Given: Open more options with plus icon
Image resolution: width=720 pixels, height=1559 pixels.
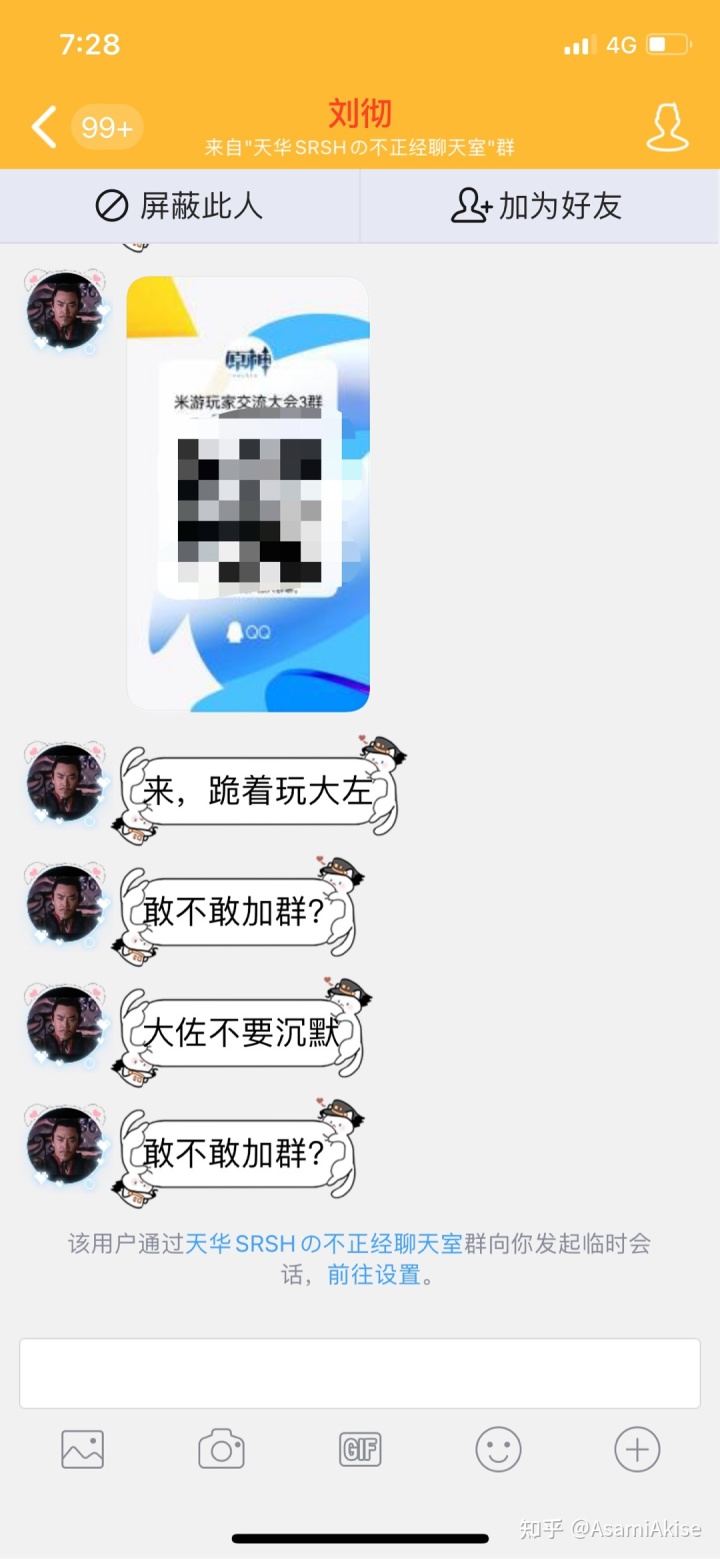Looking at the screenshot, I should pyautogui.click(x=637, y=1449).
